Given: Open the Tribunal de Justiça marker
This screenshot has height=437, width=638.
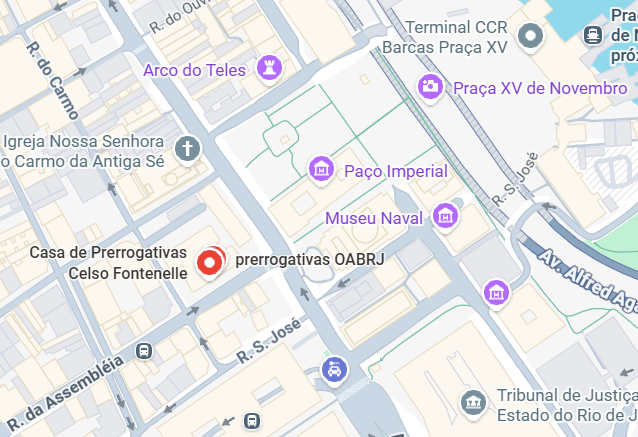Looking at the screenshot, I should (x=472, y=403).
